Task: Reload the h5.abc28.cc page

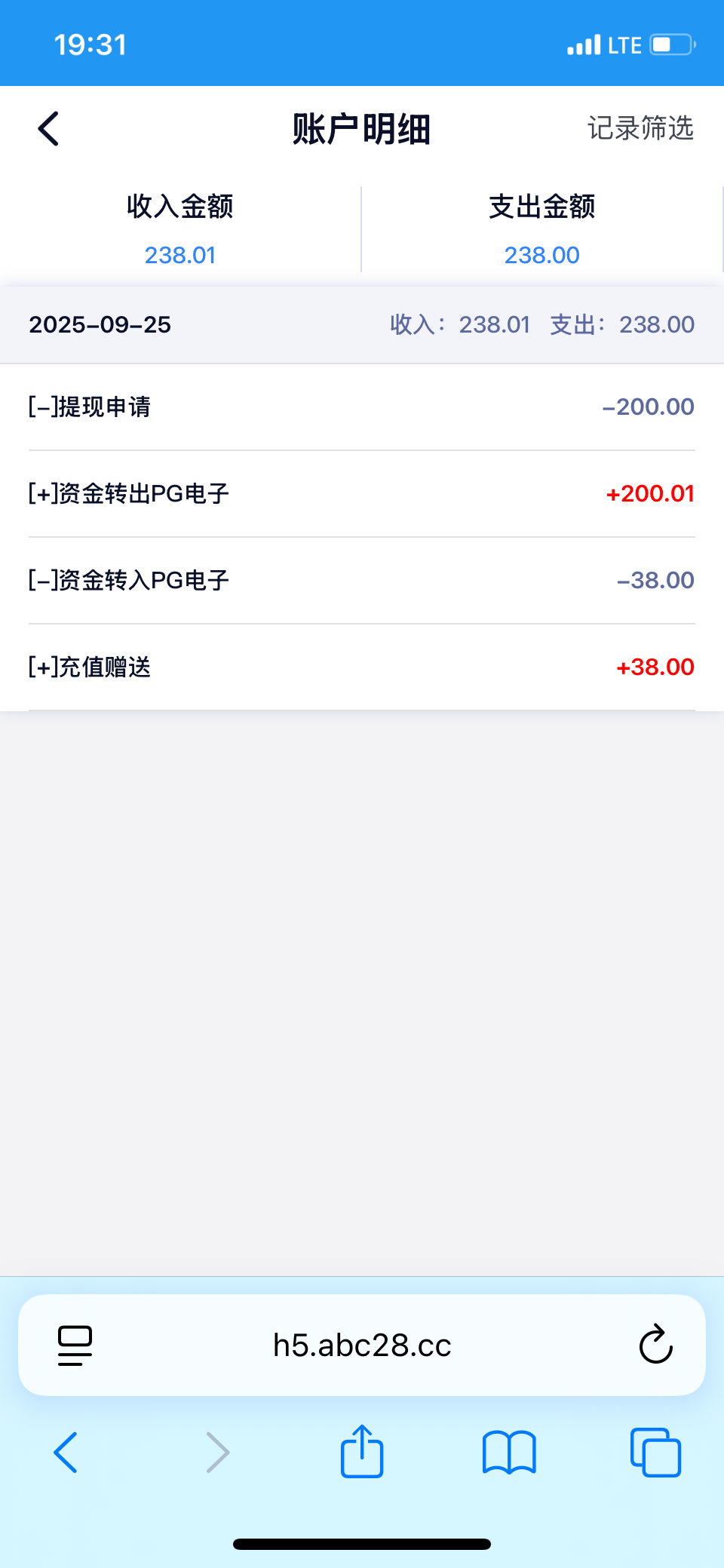Action: point(655,1345)
